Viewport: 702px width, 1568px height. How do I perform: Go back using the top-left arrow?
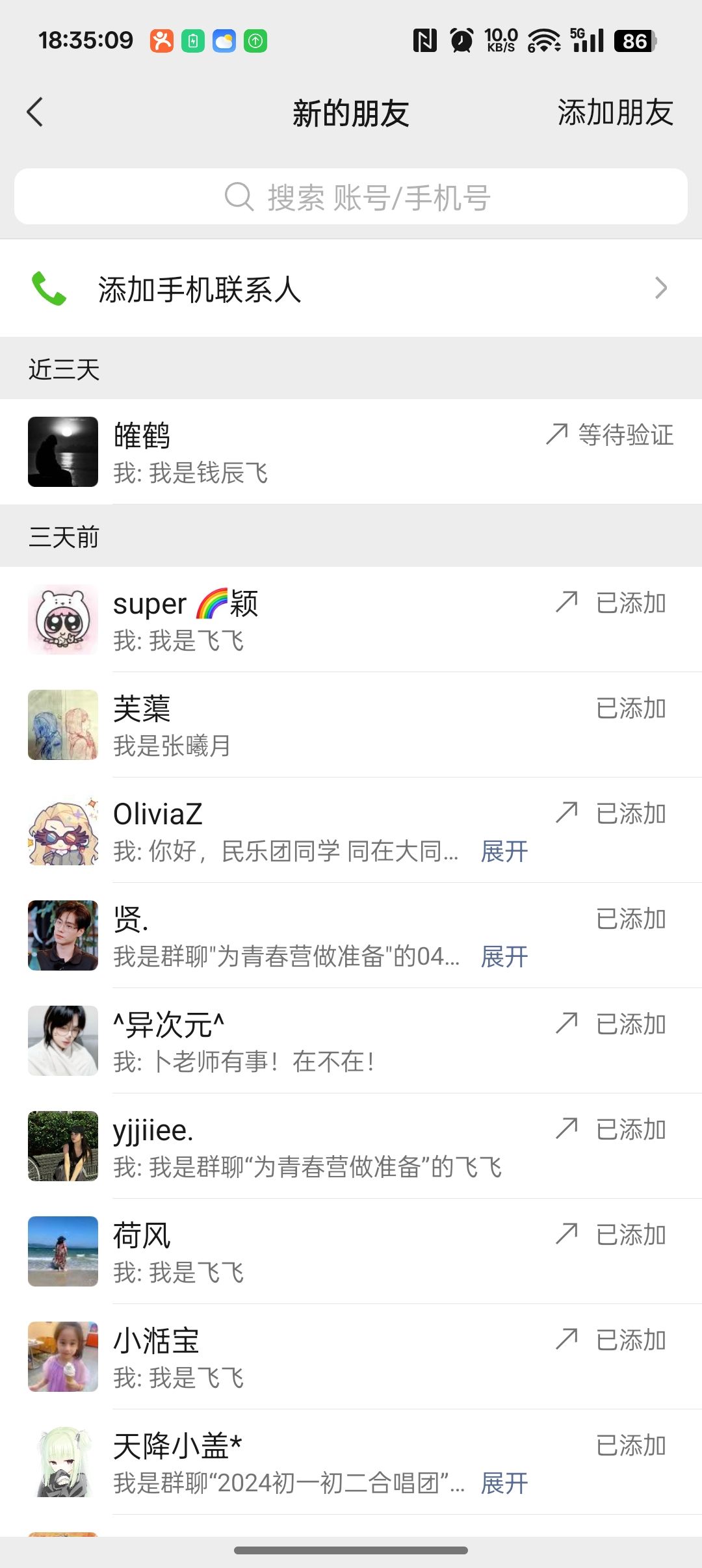tap(35, 112)
